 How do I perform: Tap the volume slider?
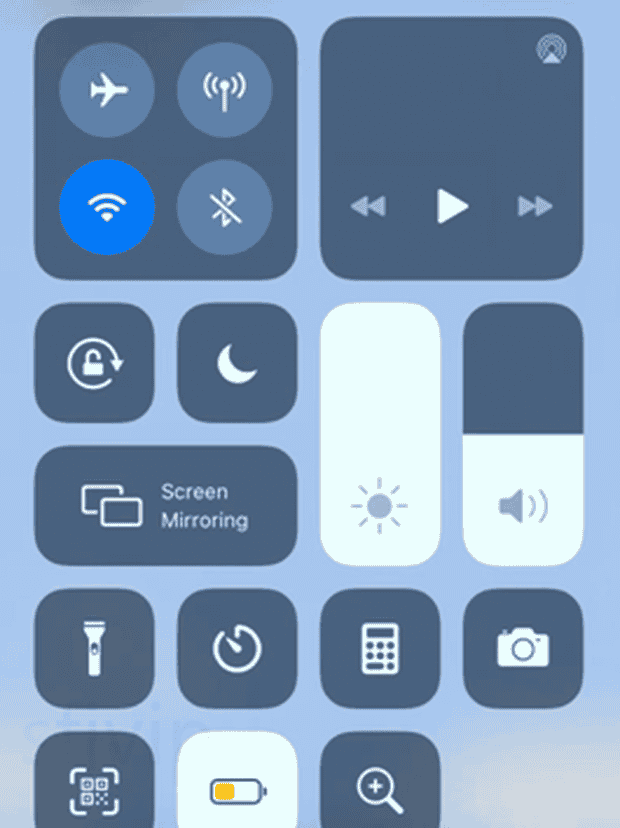[523, 435]
